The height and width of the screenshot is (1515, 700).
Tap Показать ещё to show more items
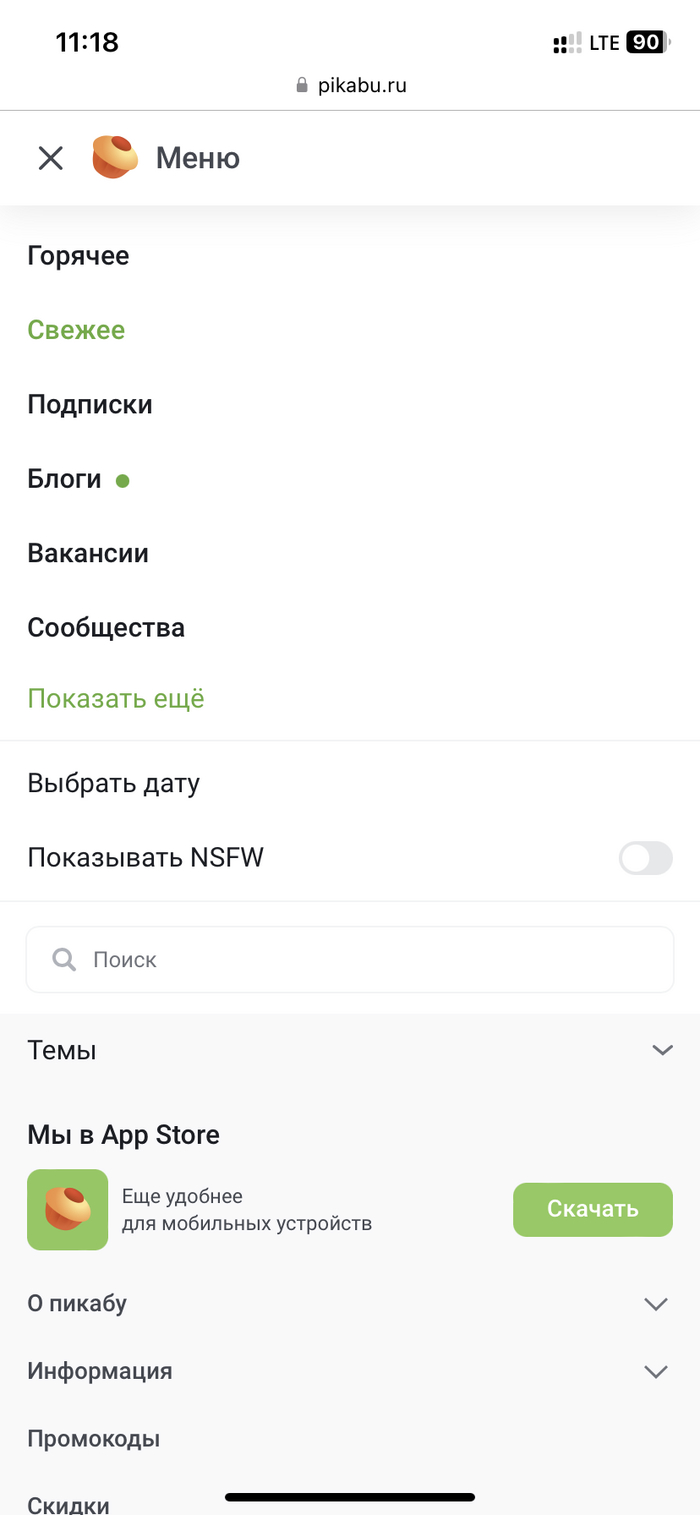[116, 698]
